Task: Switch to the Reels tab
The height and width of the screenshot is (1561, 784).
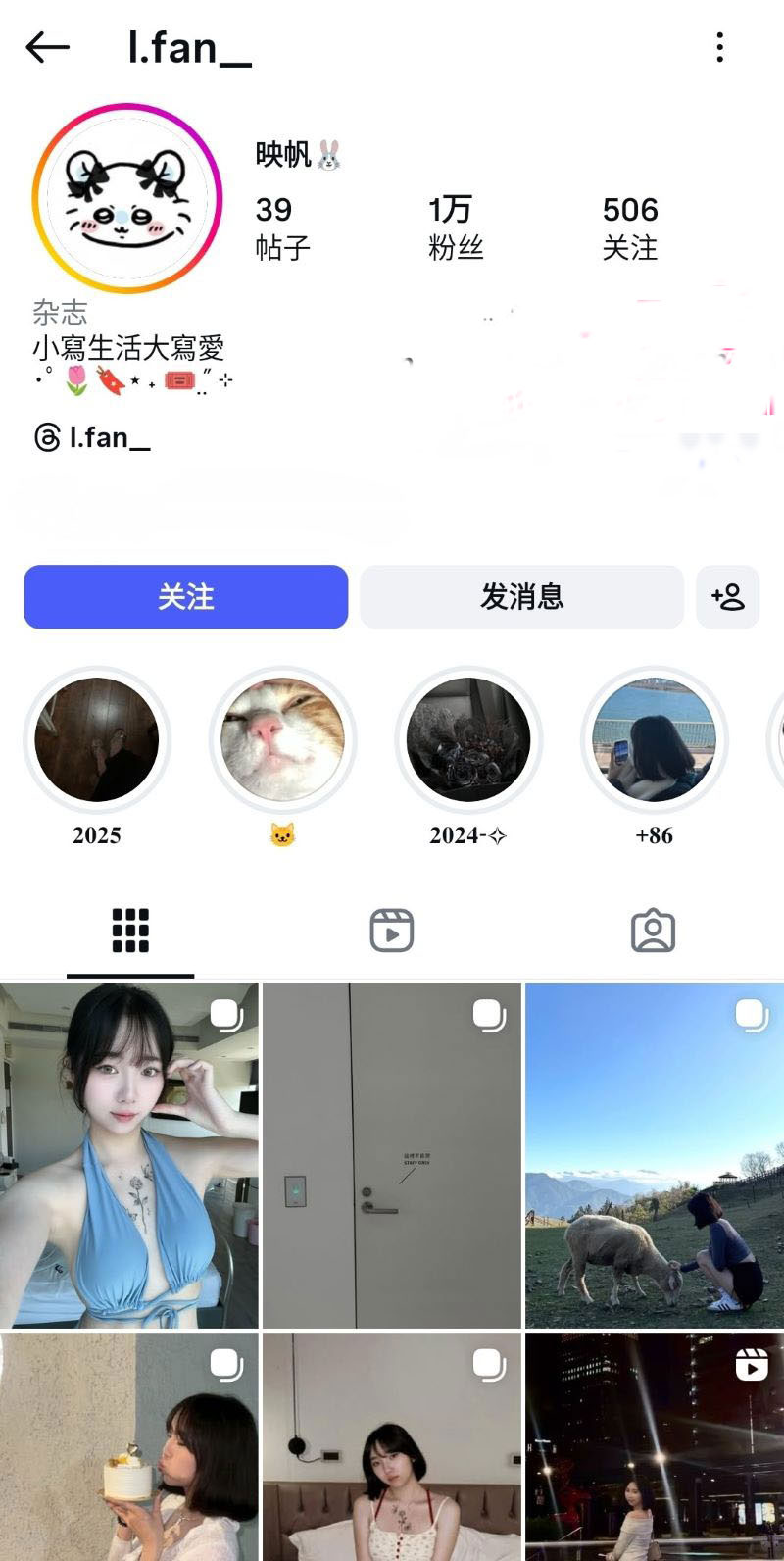Action: (x=392, y=931)
